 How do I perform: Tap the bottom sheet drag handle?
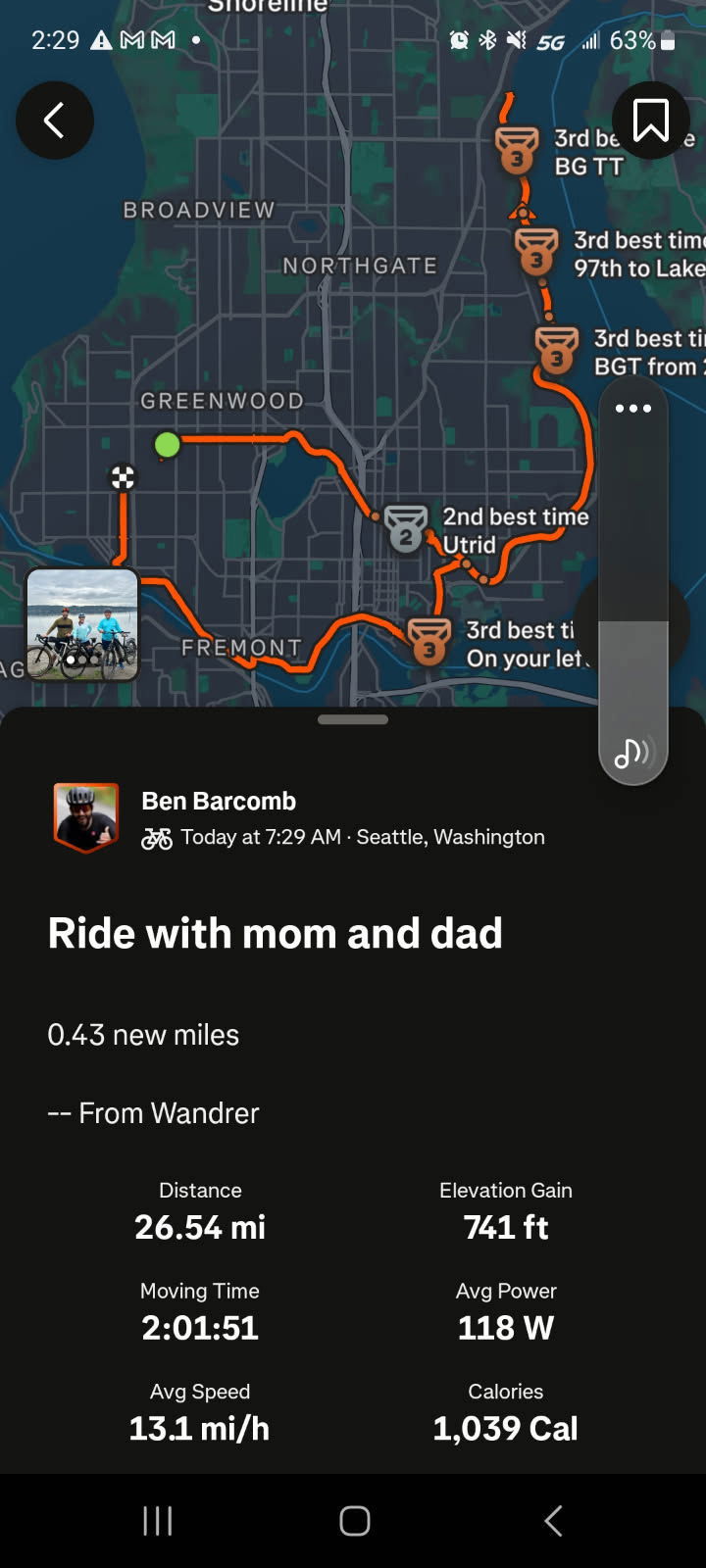(353, 719)
